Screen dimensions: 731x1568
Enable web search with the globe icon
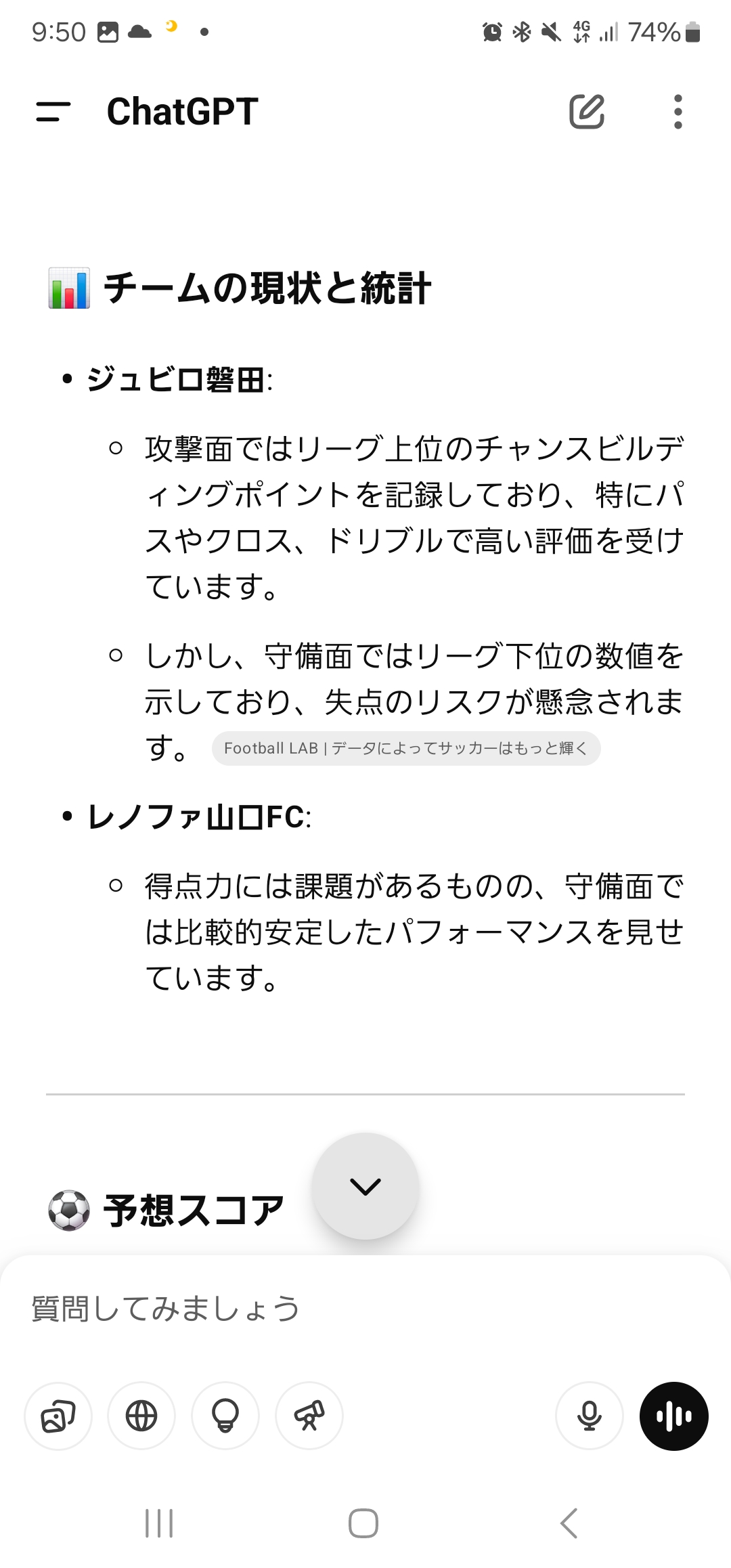[x=141, y=1416]
